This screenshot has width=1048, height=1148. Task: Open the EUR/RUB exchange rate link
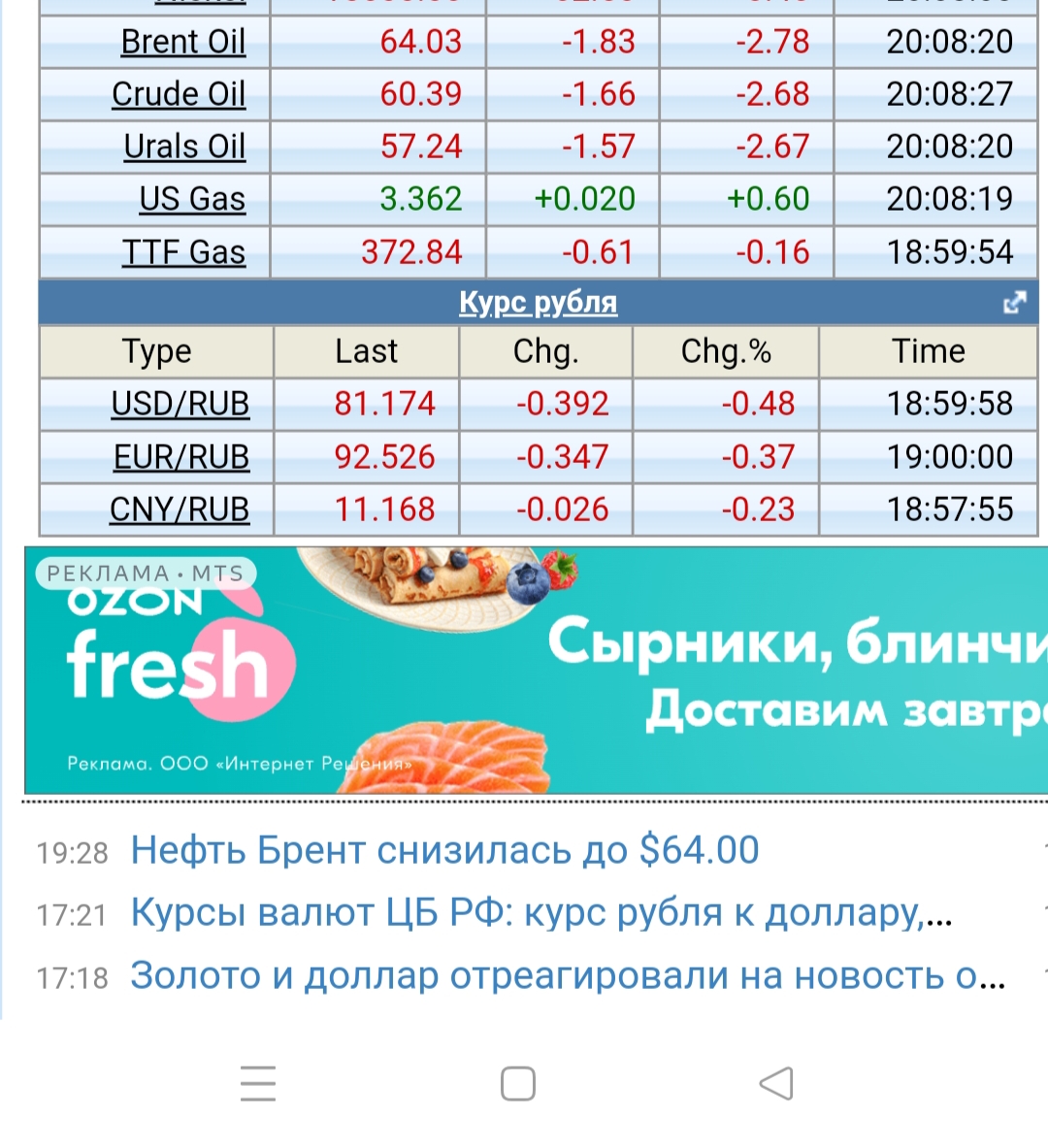pos(181,457)
